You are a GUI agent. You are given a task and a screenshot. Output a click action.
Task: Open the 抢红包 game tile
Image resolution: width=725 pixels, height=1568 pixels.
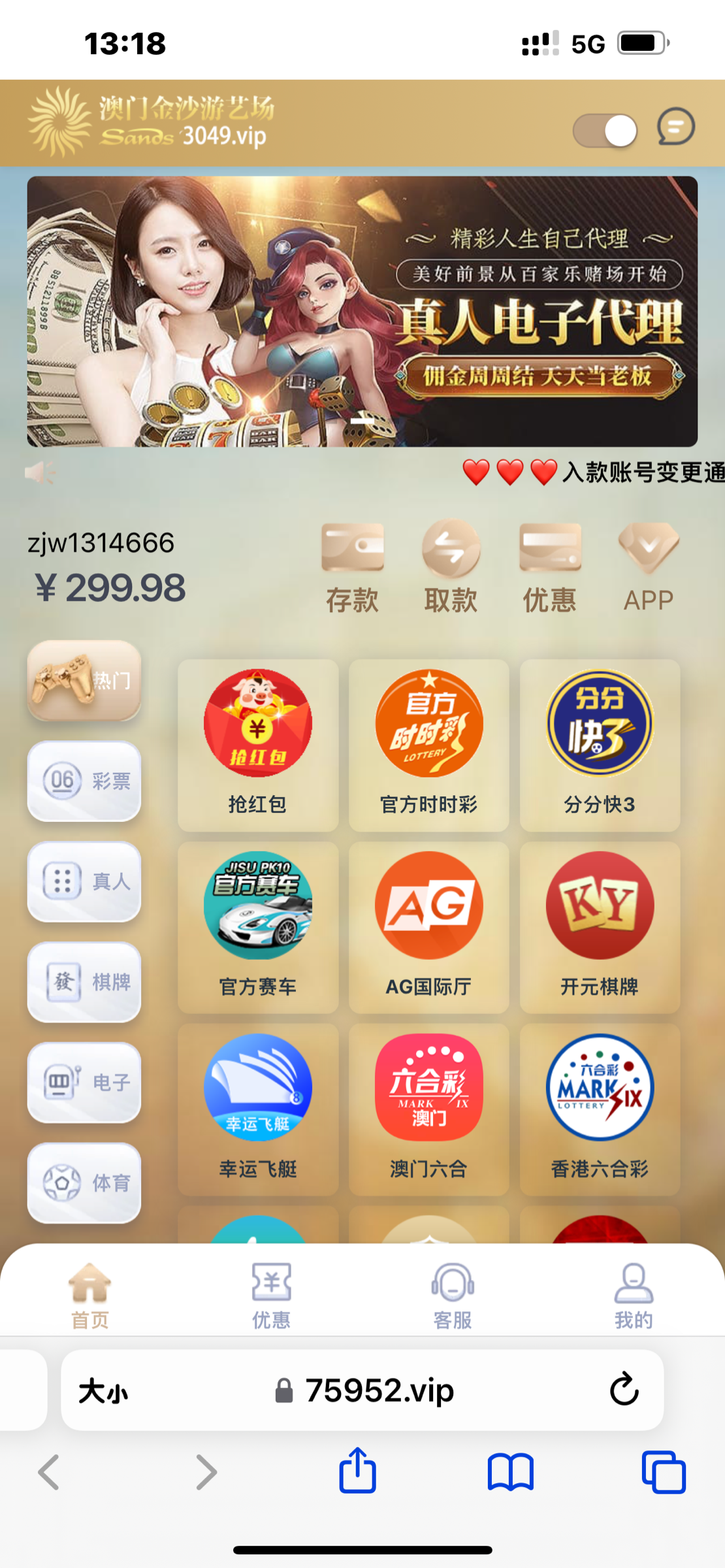pos(258,745)
